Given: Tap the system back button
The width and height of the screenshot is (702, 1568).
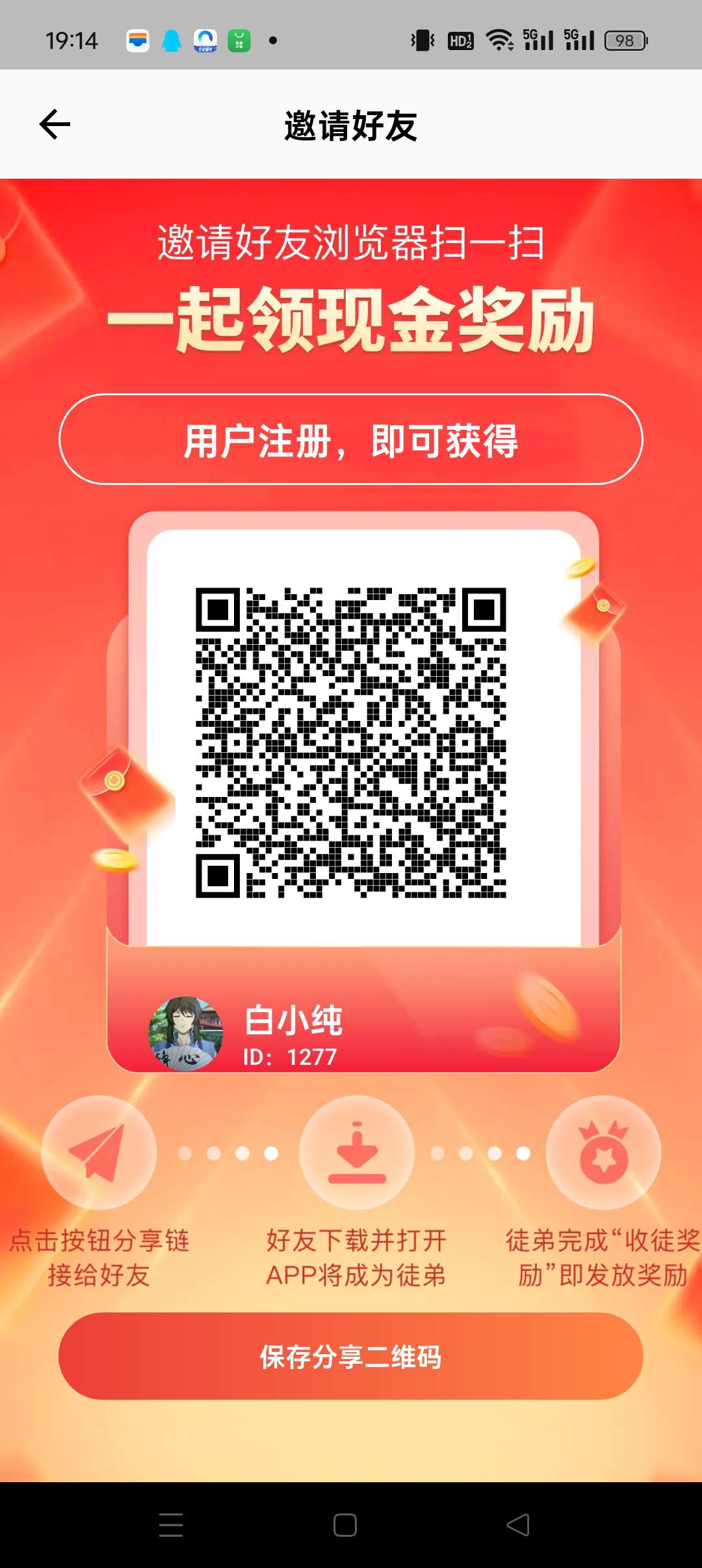Looking at the screenshot, I should 518,1524.
